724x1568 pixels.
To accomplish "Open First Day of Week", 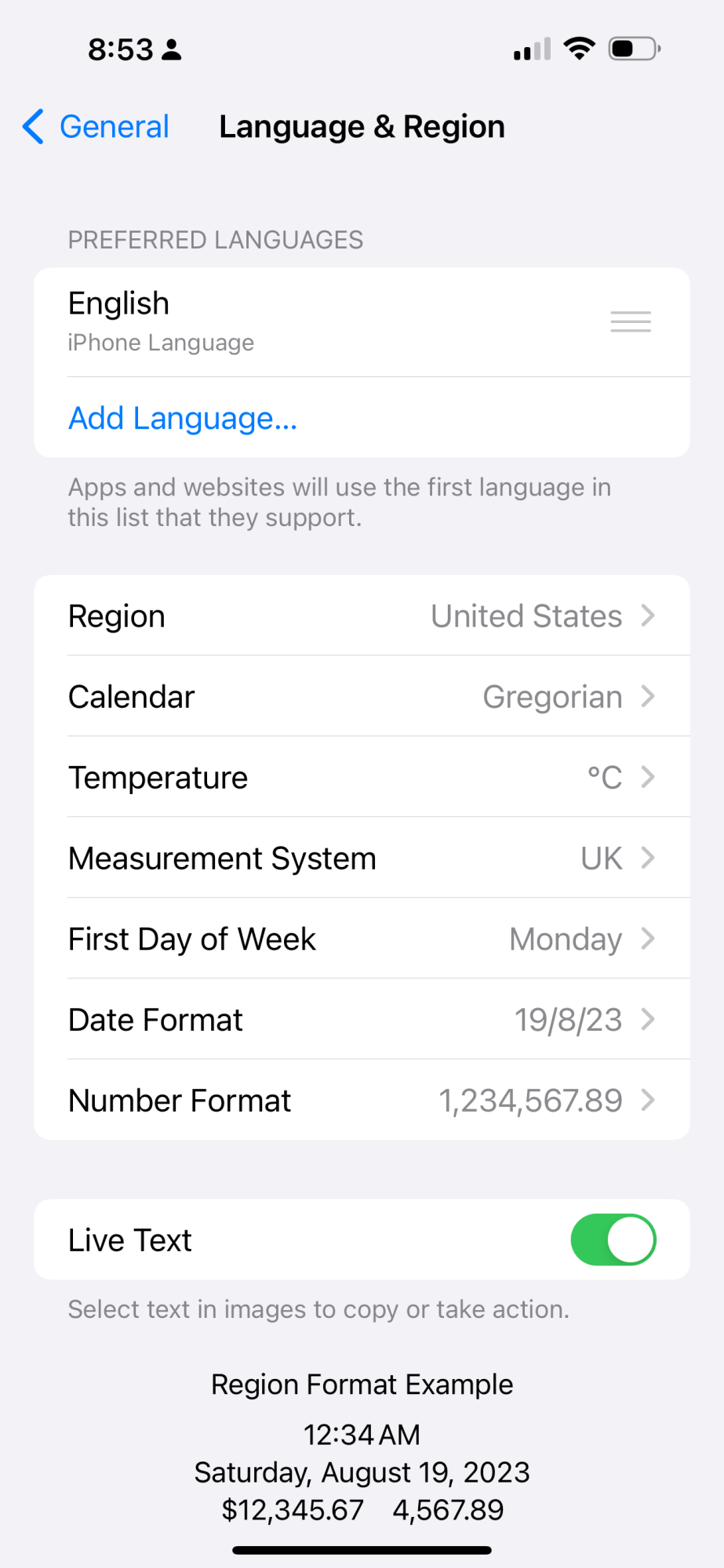I will coord(362,939).
